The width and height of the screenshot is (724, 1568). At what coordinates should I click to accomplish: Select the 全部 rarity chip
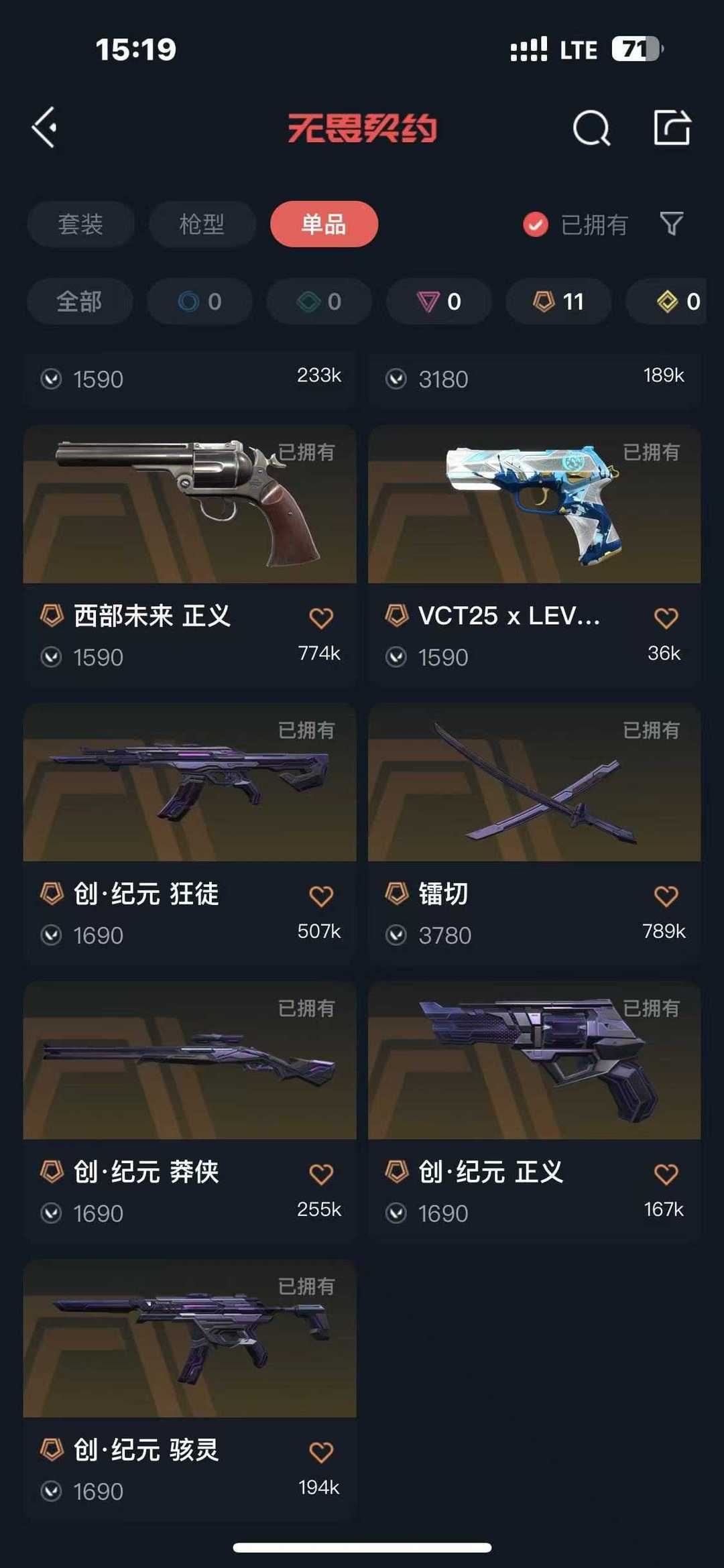79,302
